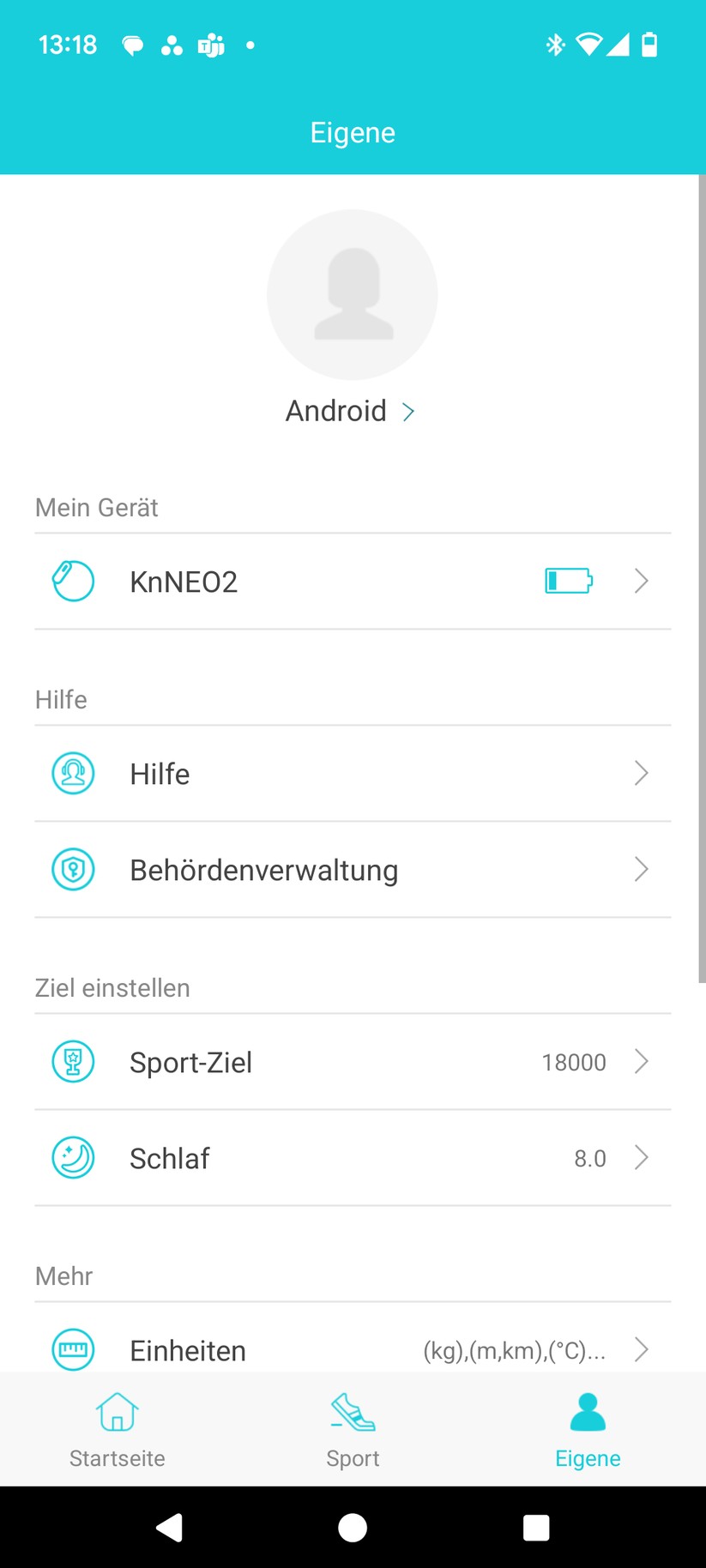
Task: Open Hilfe via the support person icon
Action: tap(72, 773)
